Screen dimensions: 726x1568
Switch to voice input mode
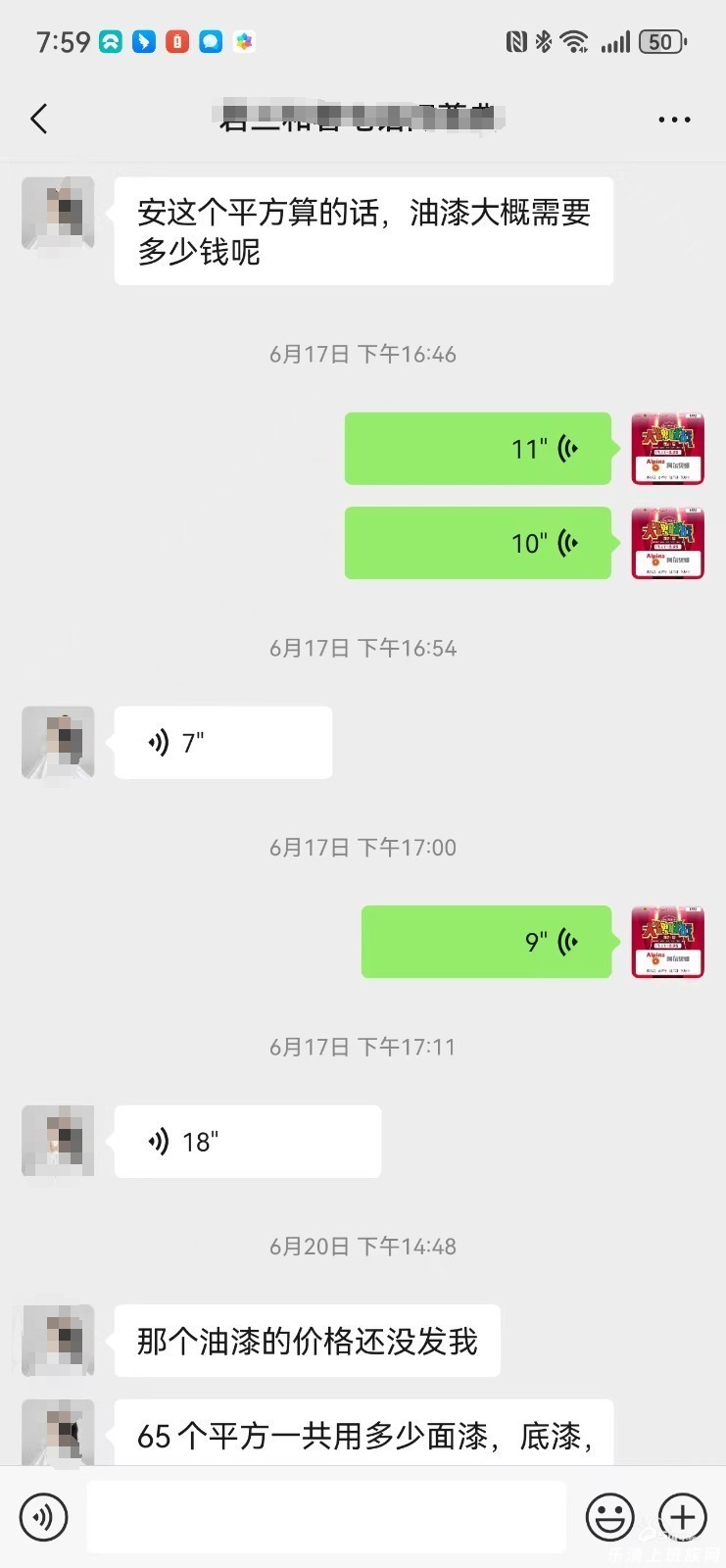(x=44, y=1517)
